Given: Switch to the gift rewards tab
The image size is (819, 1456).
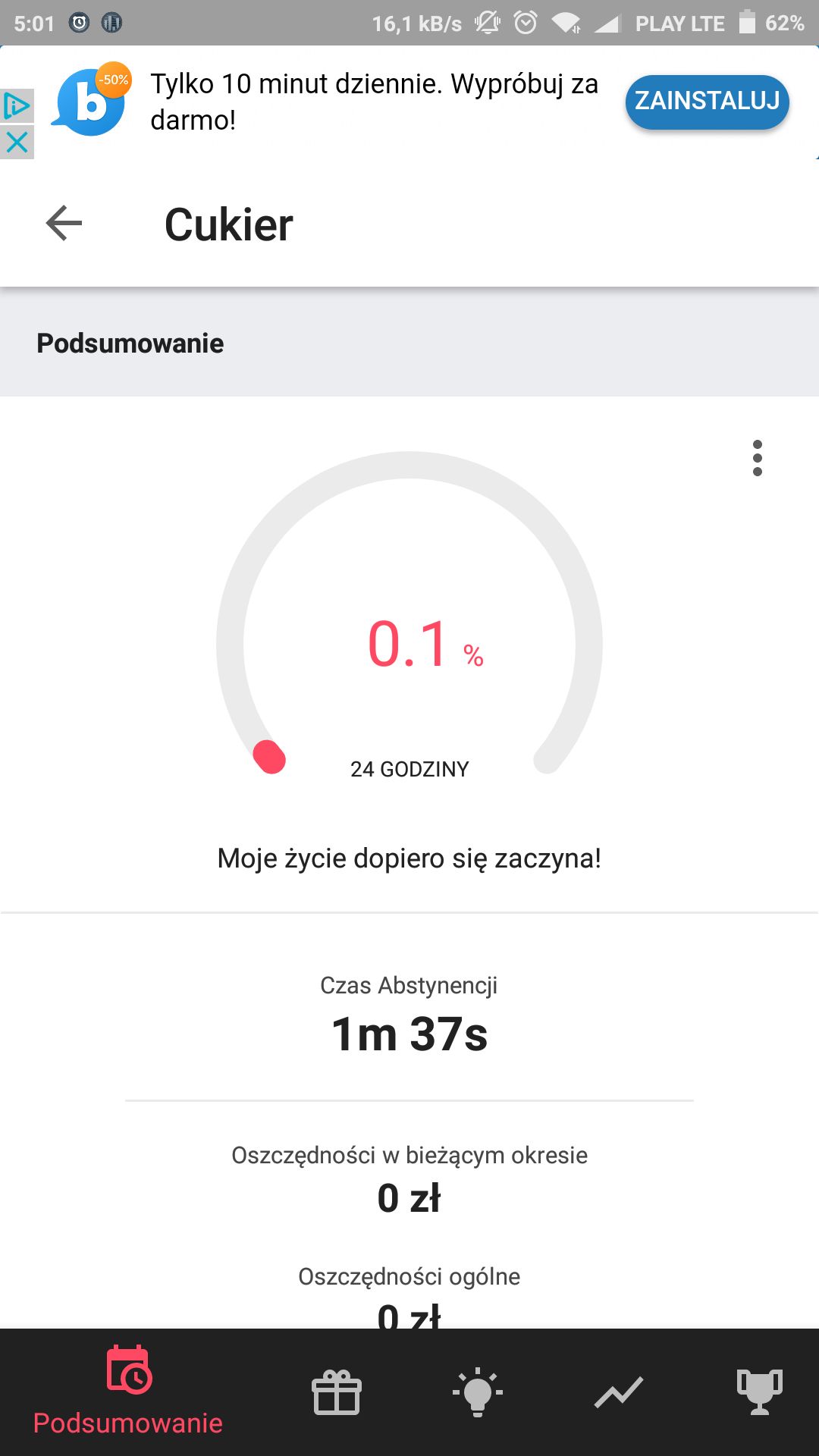Looking at the screenshot, I should pyautogui.click(x=337, y=1392).
